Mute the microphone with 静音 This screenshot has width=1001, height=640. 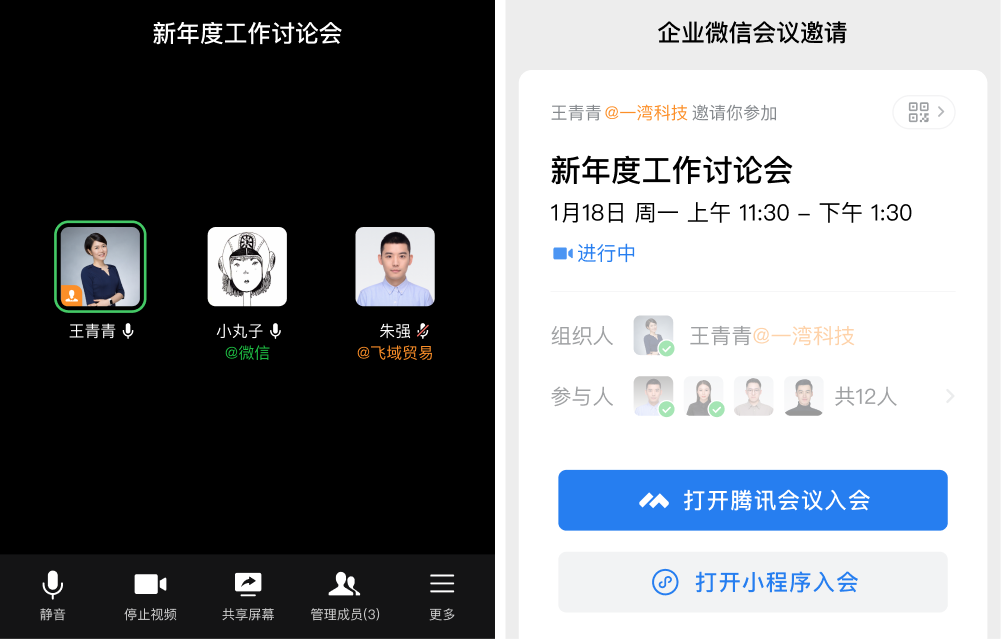[x=53, y=596]
